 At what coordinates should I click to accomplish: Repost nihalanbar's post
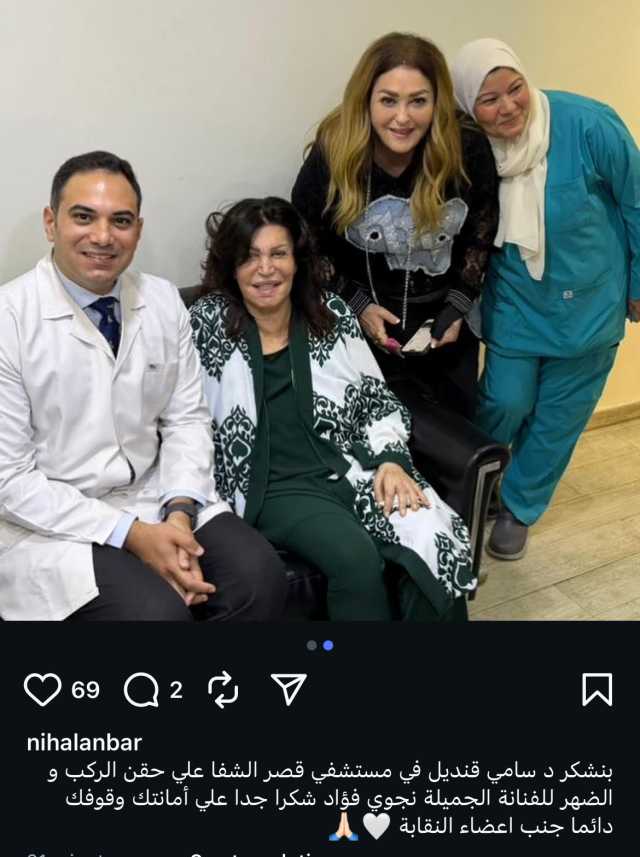coord(222,689)
